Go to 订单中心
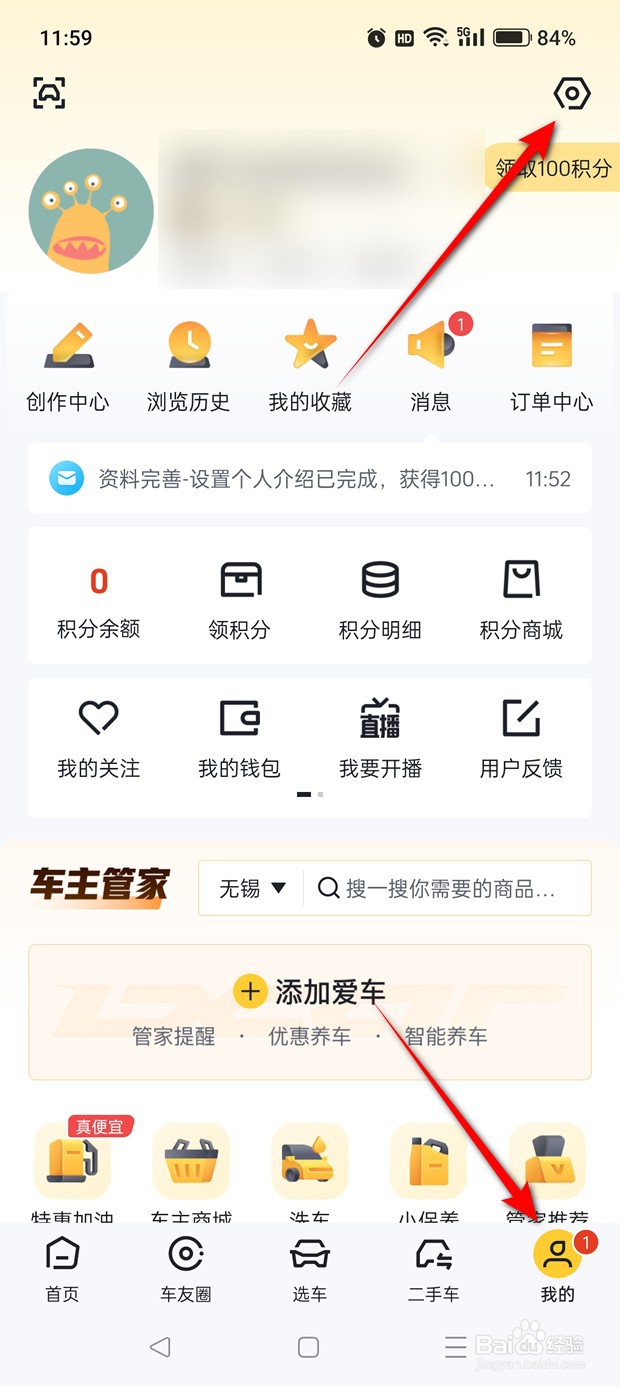620x1386 pixels. pyautogui.click(x=551, y=367)
